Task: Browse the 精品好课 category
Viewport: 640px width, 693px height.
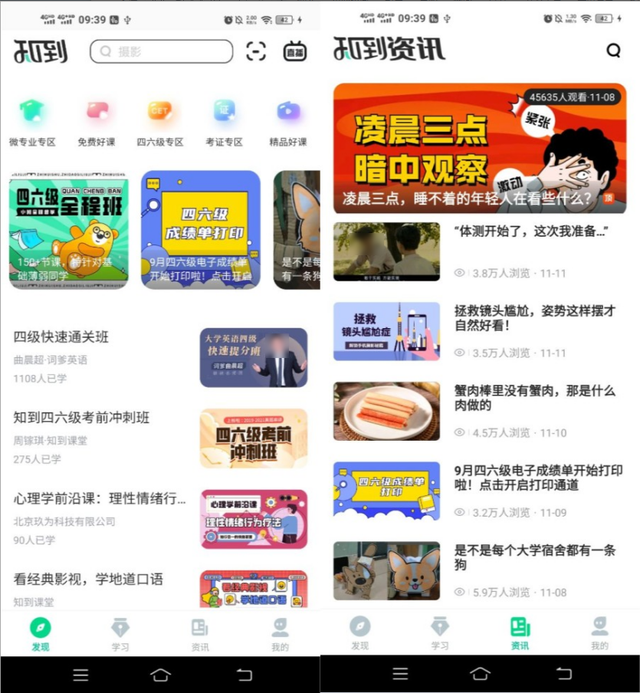Action: (288, 122)
